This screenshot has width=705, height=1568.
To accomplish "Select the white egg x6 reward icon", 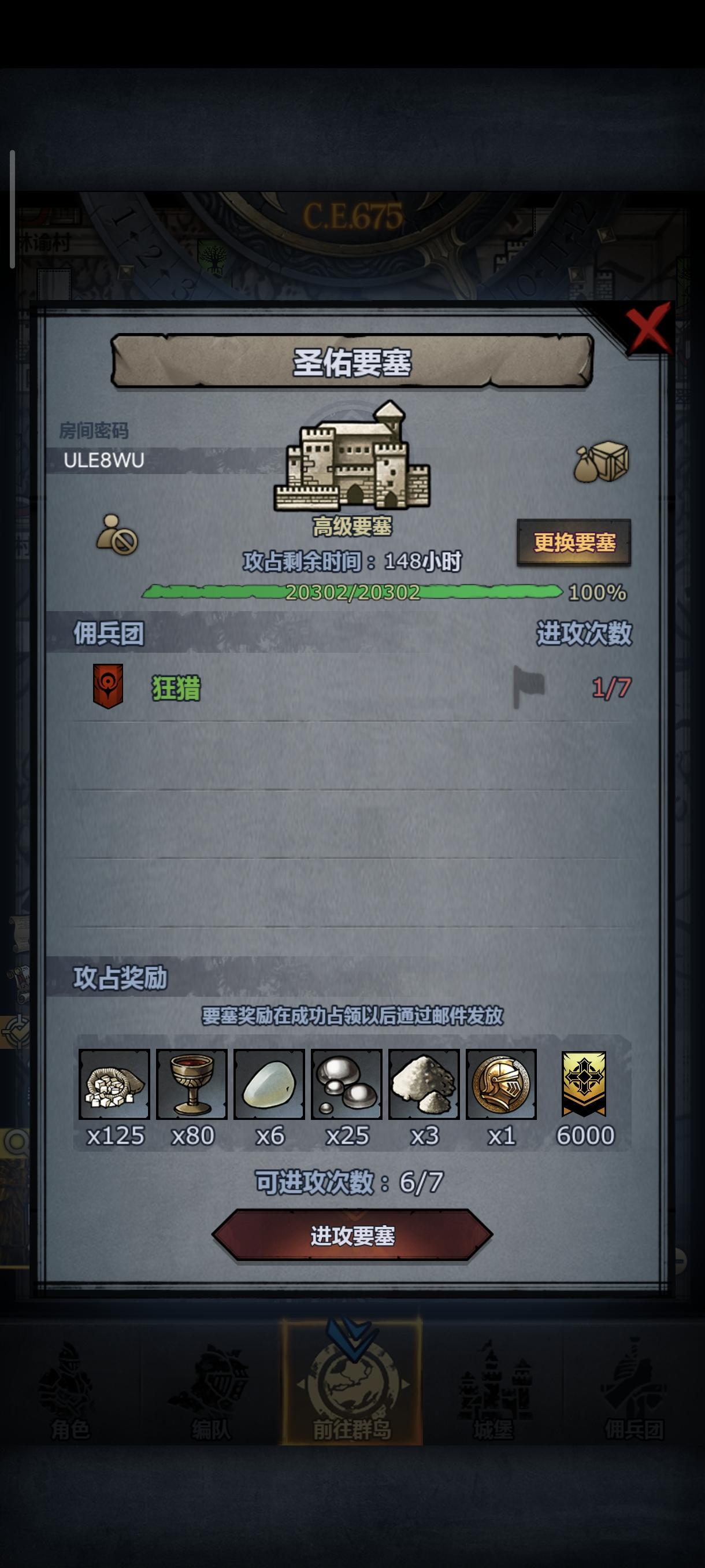I will coord(270,1087).
